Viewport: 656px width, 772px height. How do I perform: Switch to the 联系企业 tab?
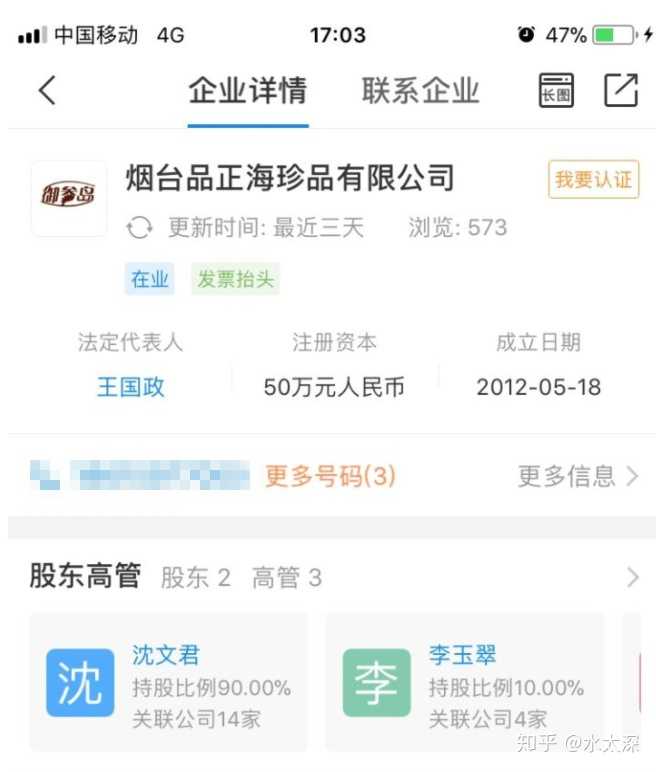420,91
